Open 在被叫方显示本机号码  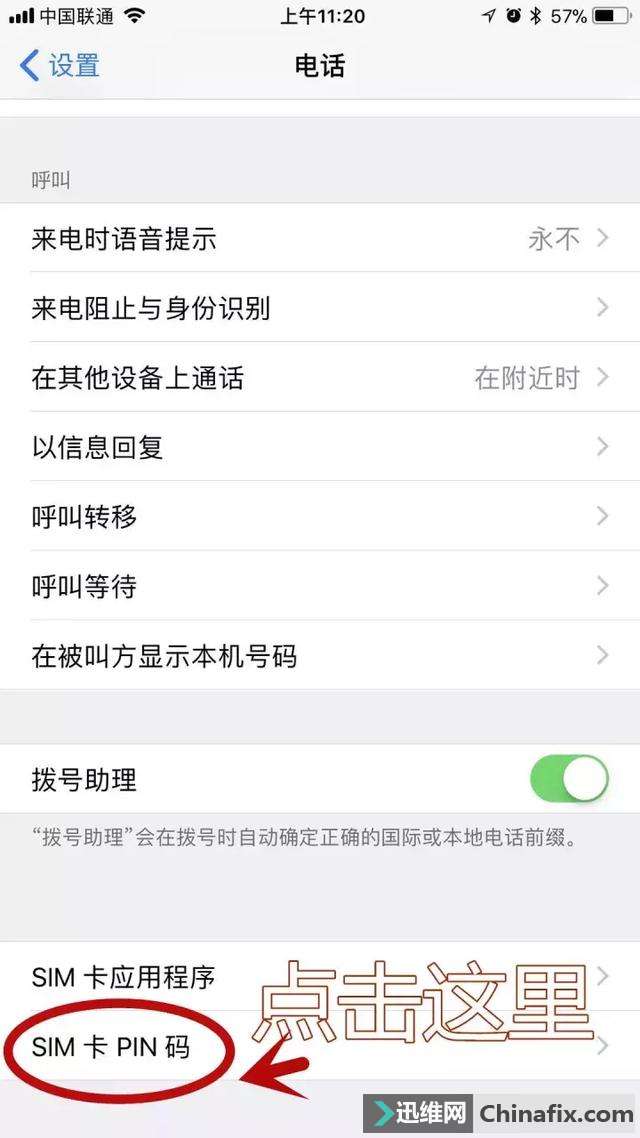[x=320, y=656]
